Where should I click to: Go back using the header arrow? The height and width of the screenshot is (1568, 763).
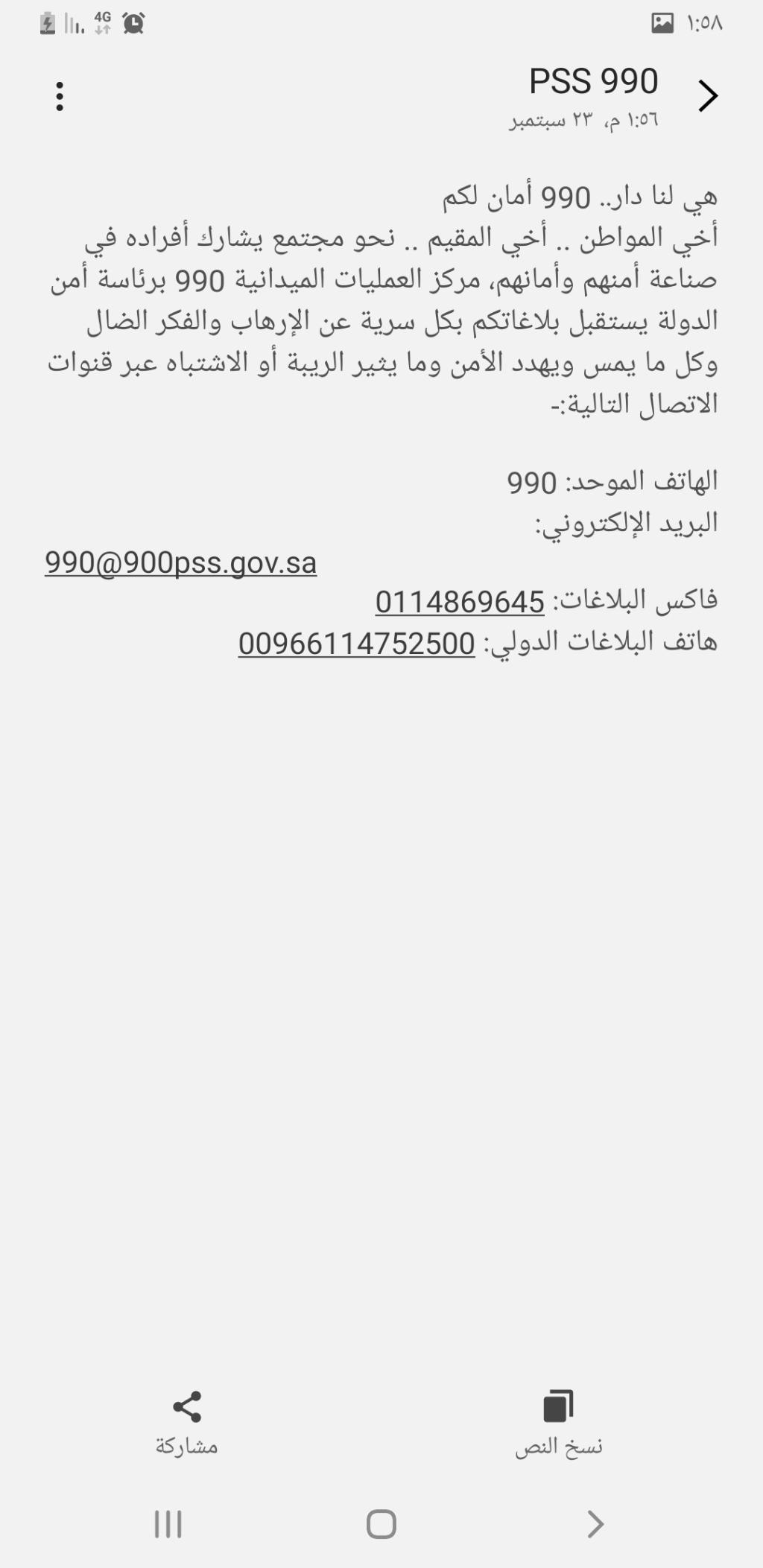[707, 96]
